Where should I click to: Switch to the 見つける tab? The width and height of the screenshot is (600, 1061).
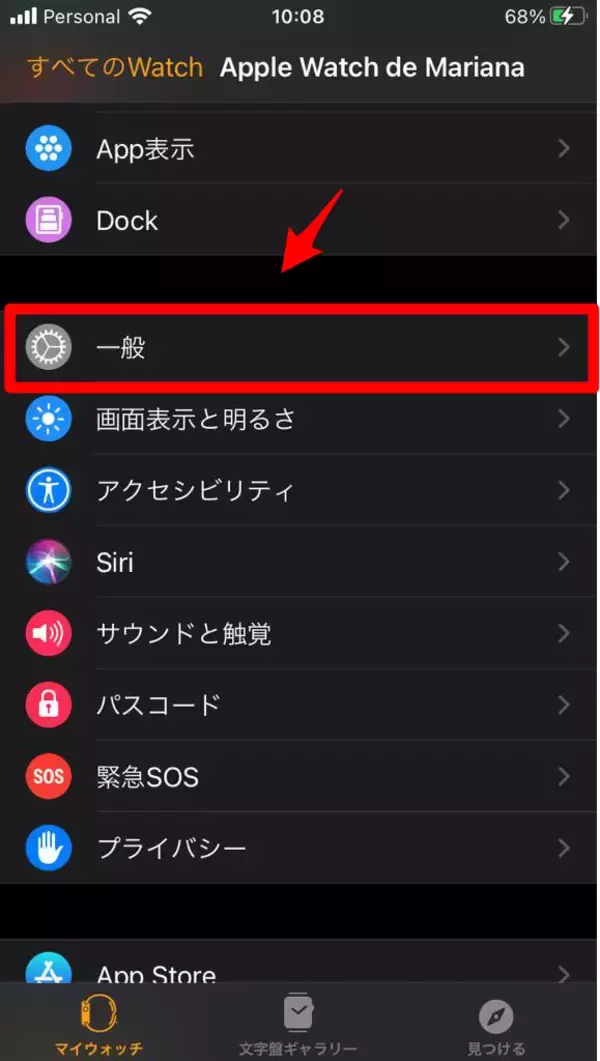click(497, 1025)
